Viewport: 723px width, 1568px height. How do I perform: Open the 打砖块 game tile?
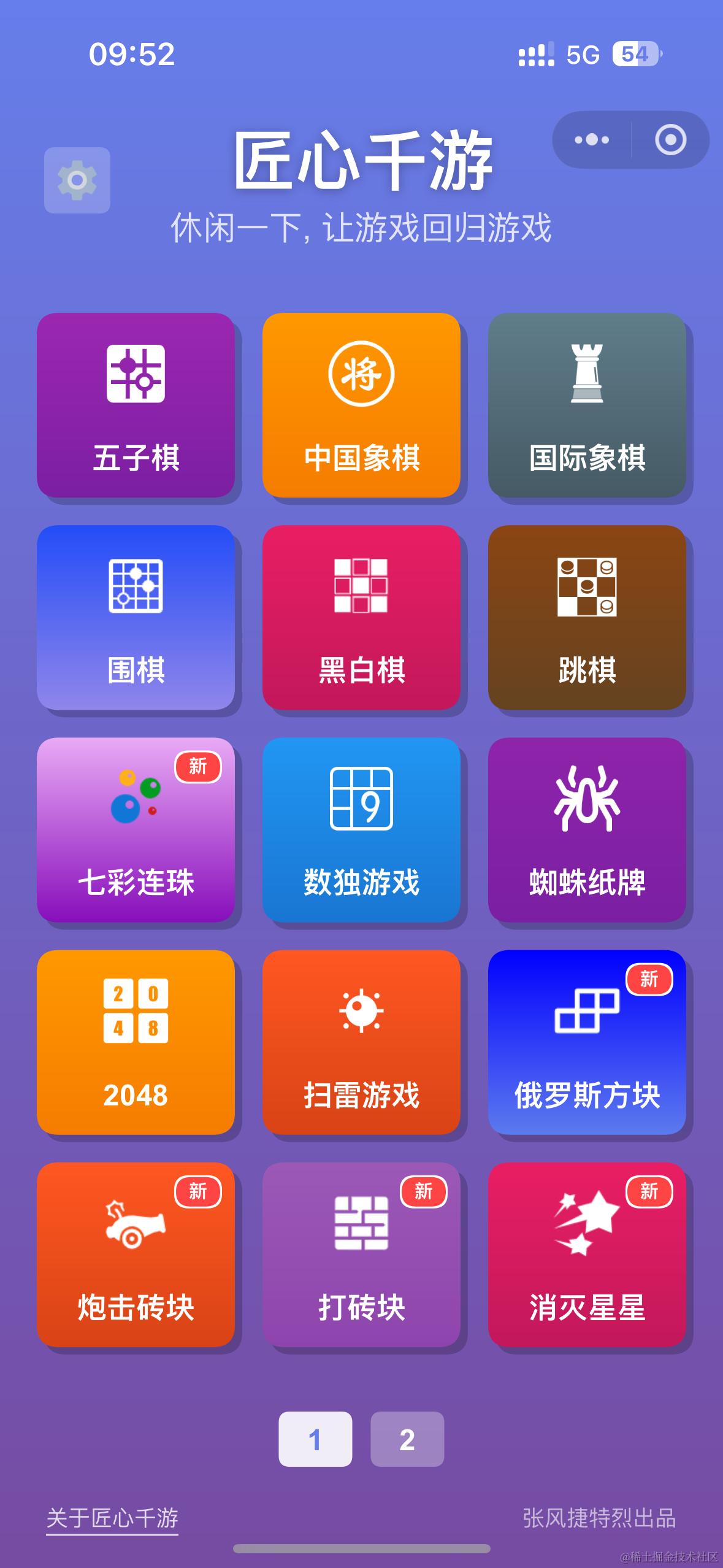(361, 1254)
